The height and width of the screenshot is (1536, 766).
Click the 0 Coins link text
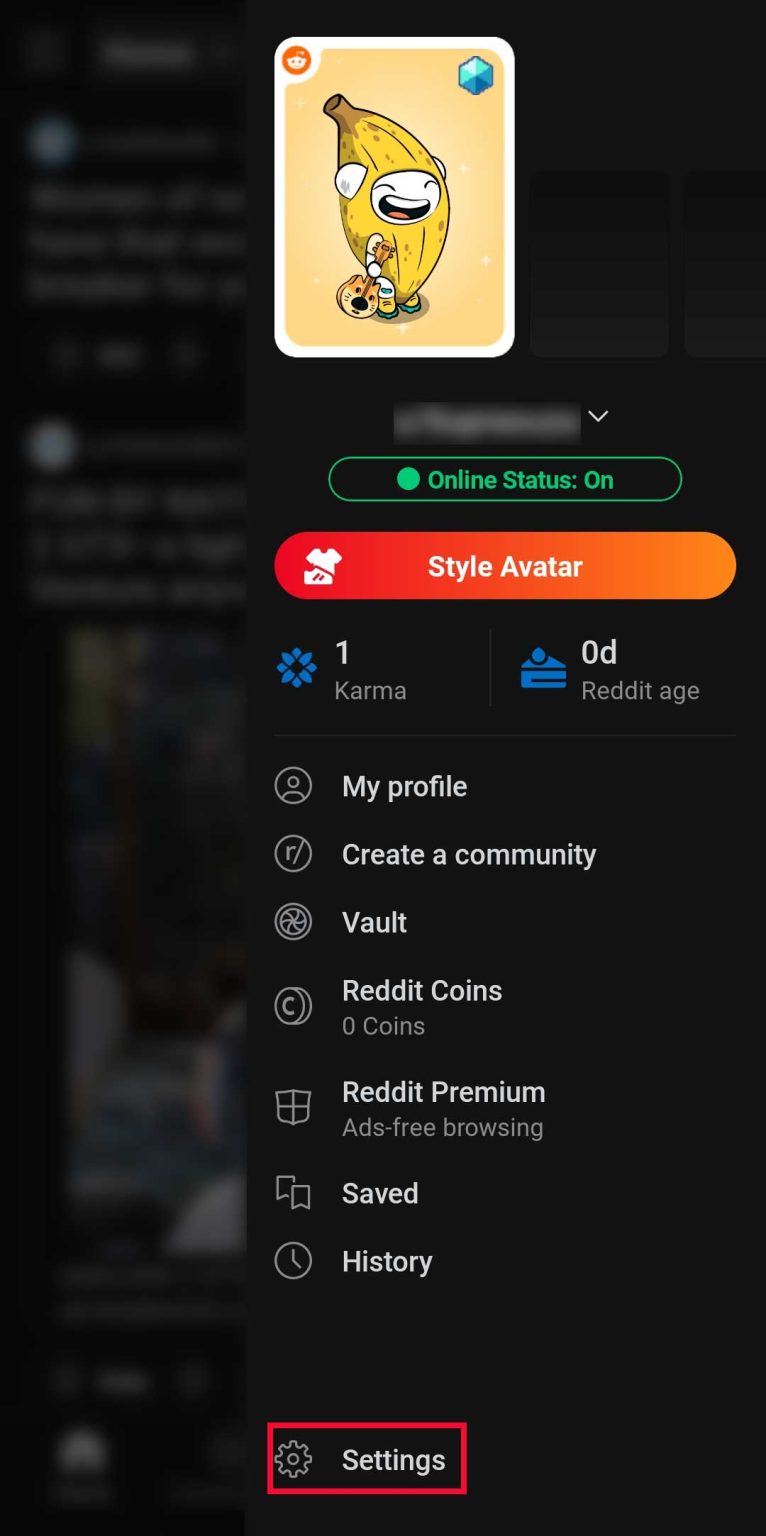coord(383,1025)
